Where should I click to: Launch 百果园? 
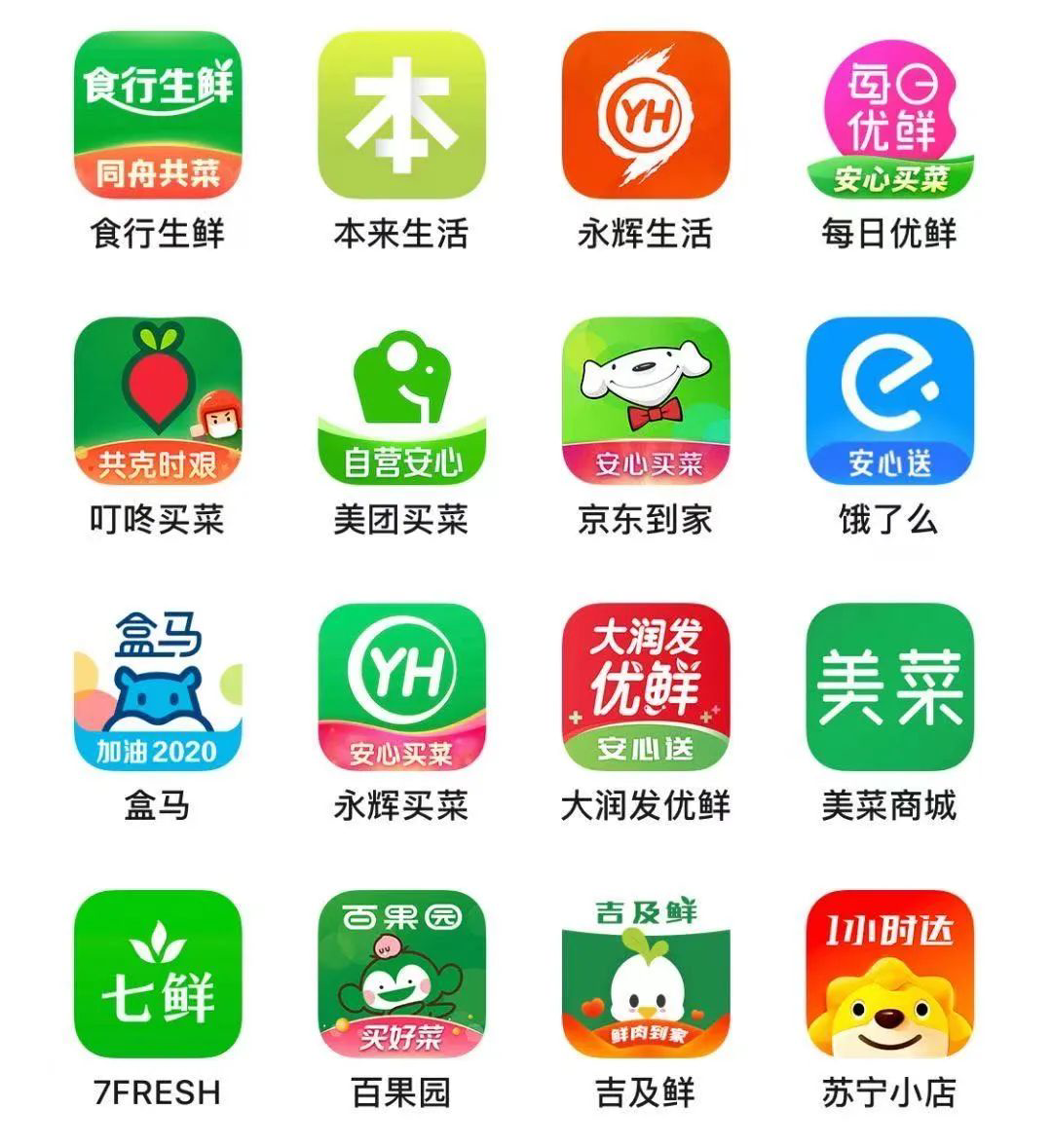click(x=401, y=974)
